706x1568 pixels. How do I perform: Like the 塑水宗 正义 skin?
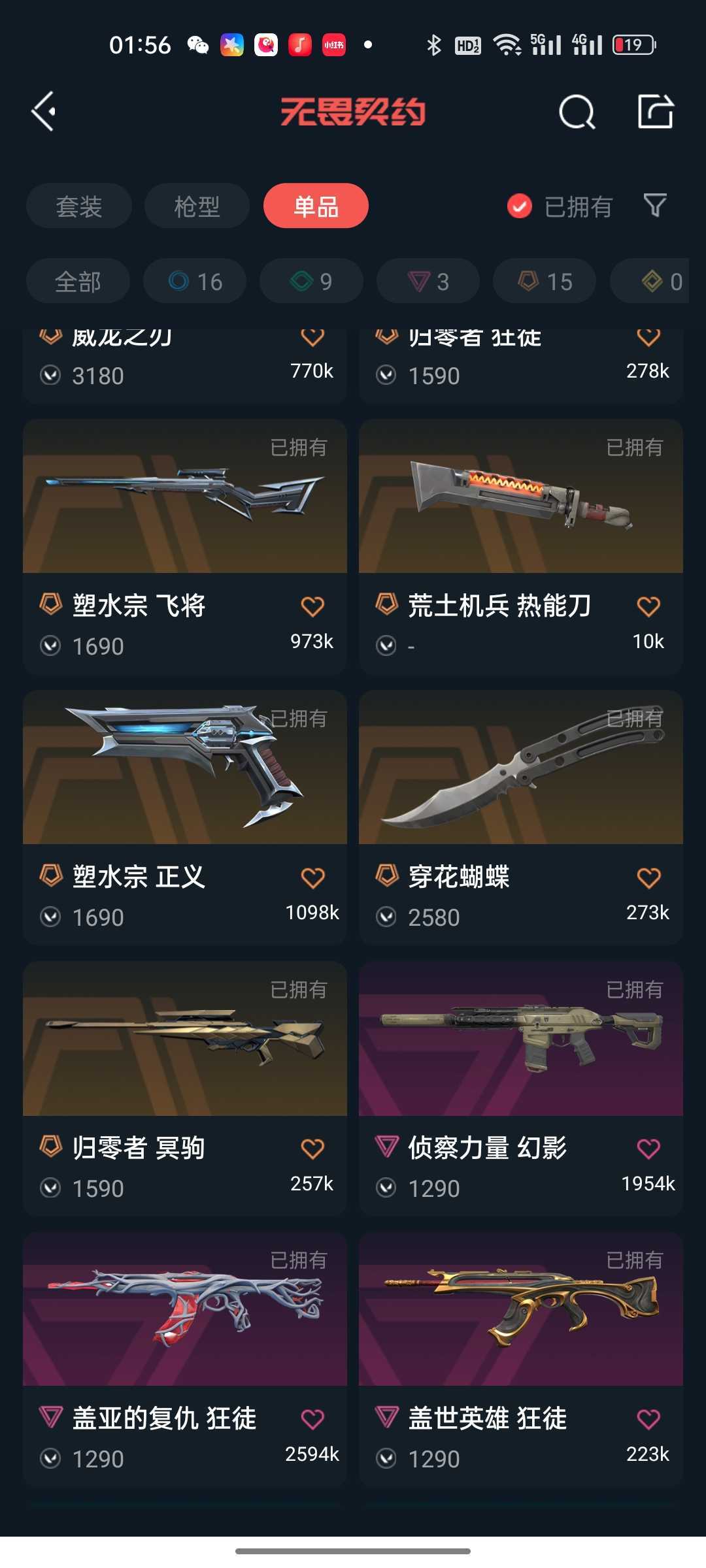tap(312, 877)
